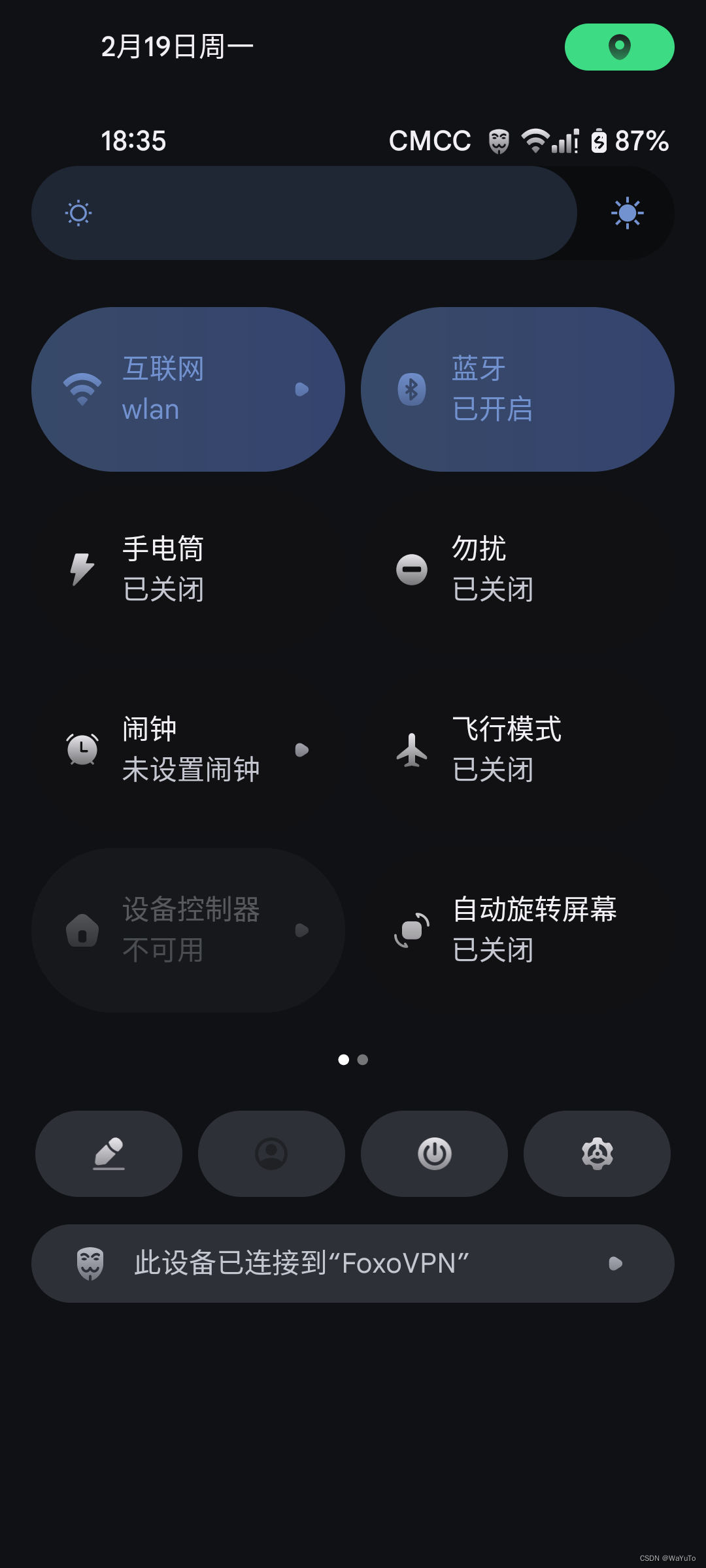Edit quick settings tiles with pencil icon
This screenshot has width=706, height=1568.
(109, 1154)
